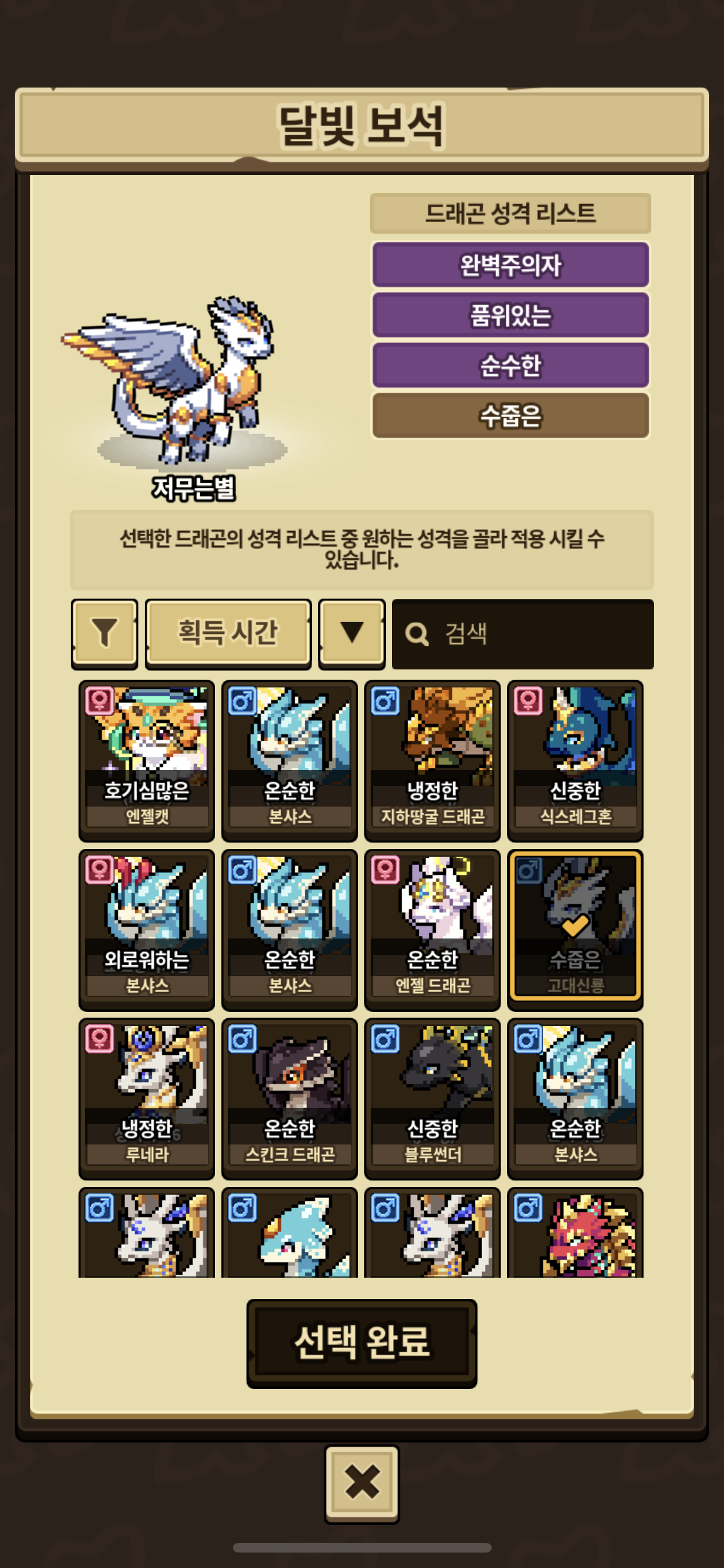Toggle the sort order arrow
The height and width of the screenshot is (1568, 724).
[351, 633]
